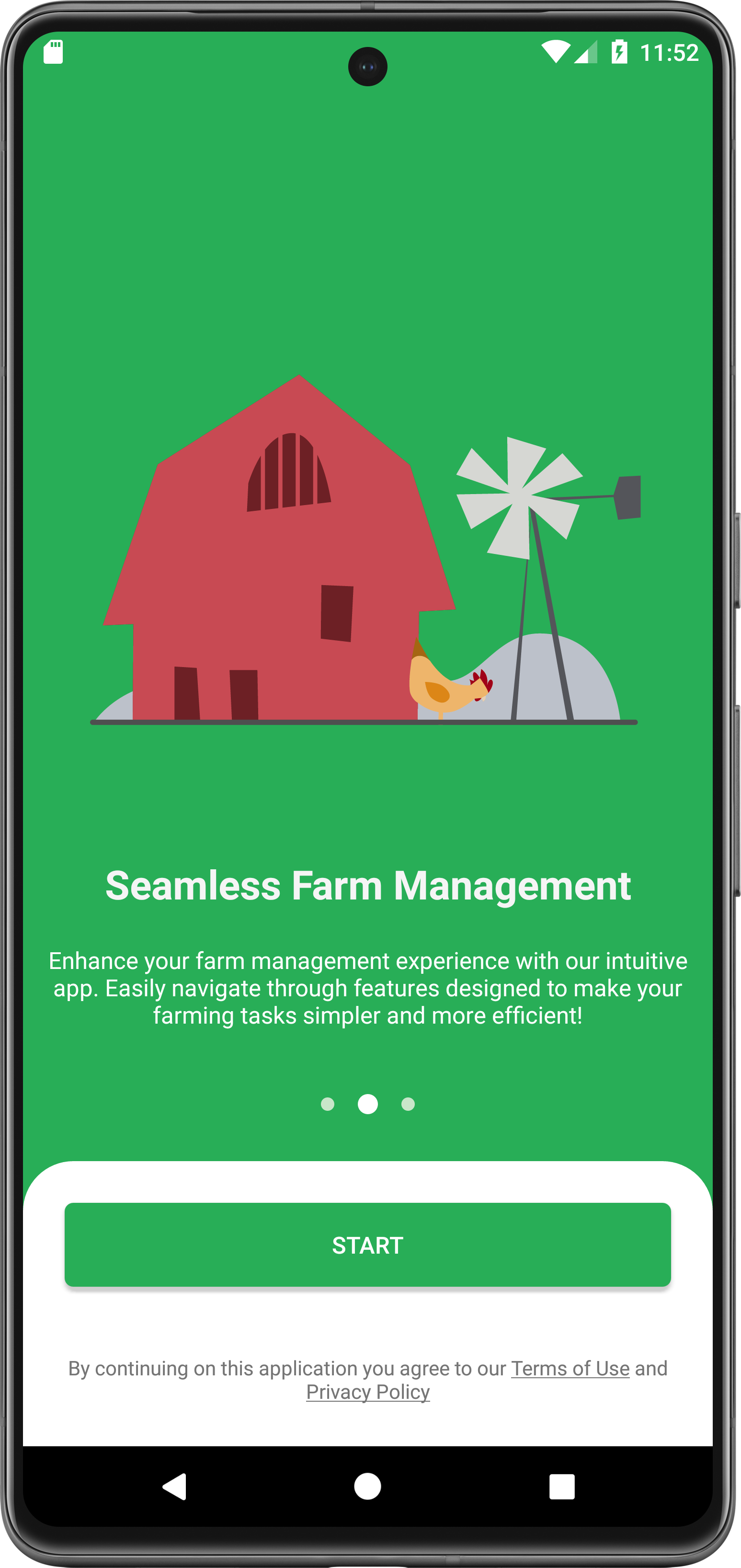This screenshot has height=1568, width=741.
Task: Select the first page indicator dot
Action: click(x=327, y=1104)
